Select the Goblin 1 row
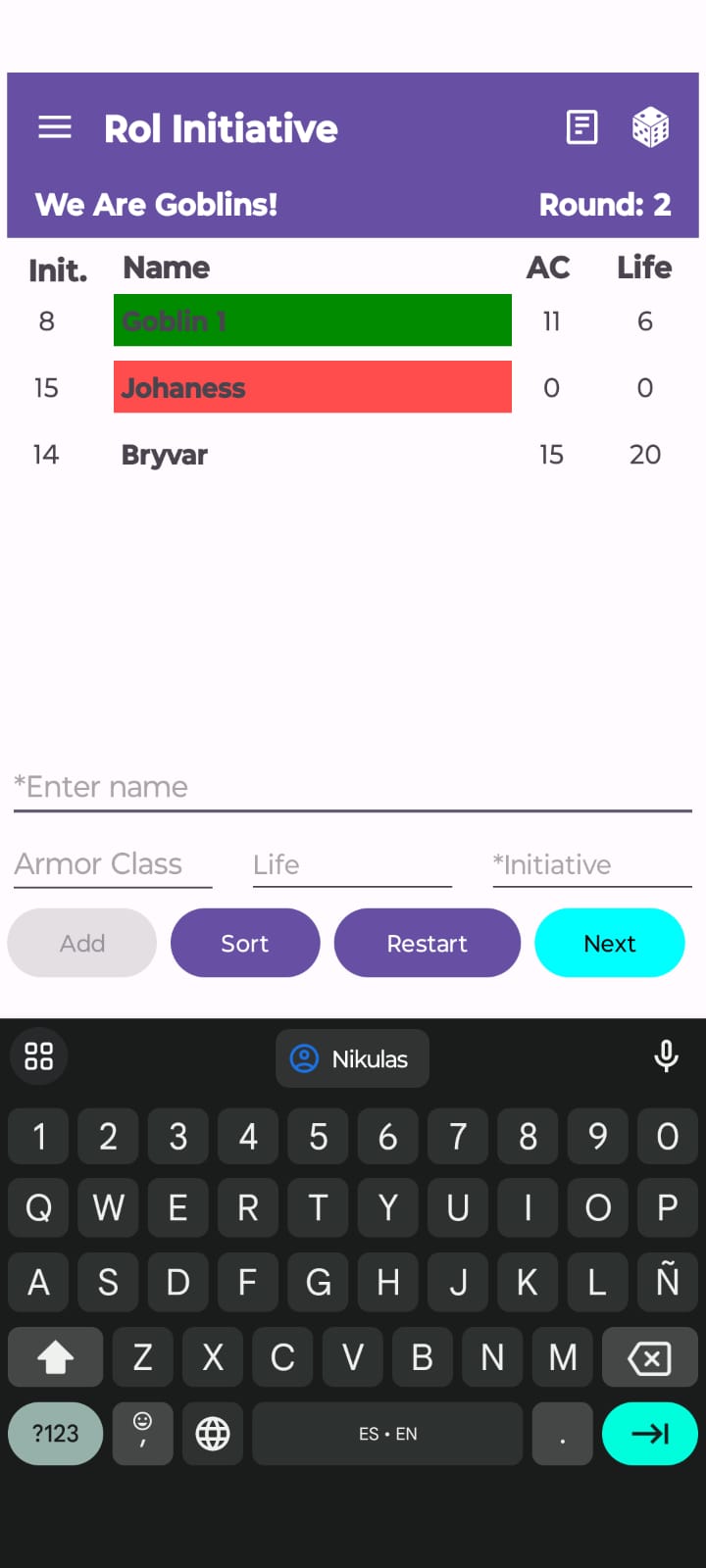Screen dimensions: 706x1568 (312, 320)
